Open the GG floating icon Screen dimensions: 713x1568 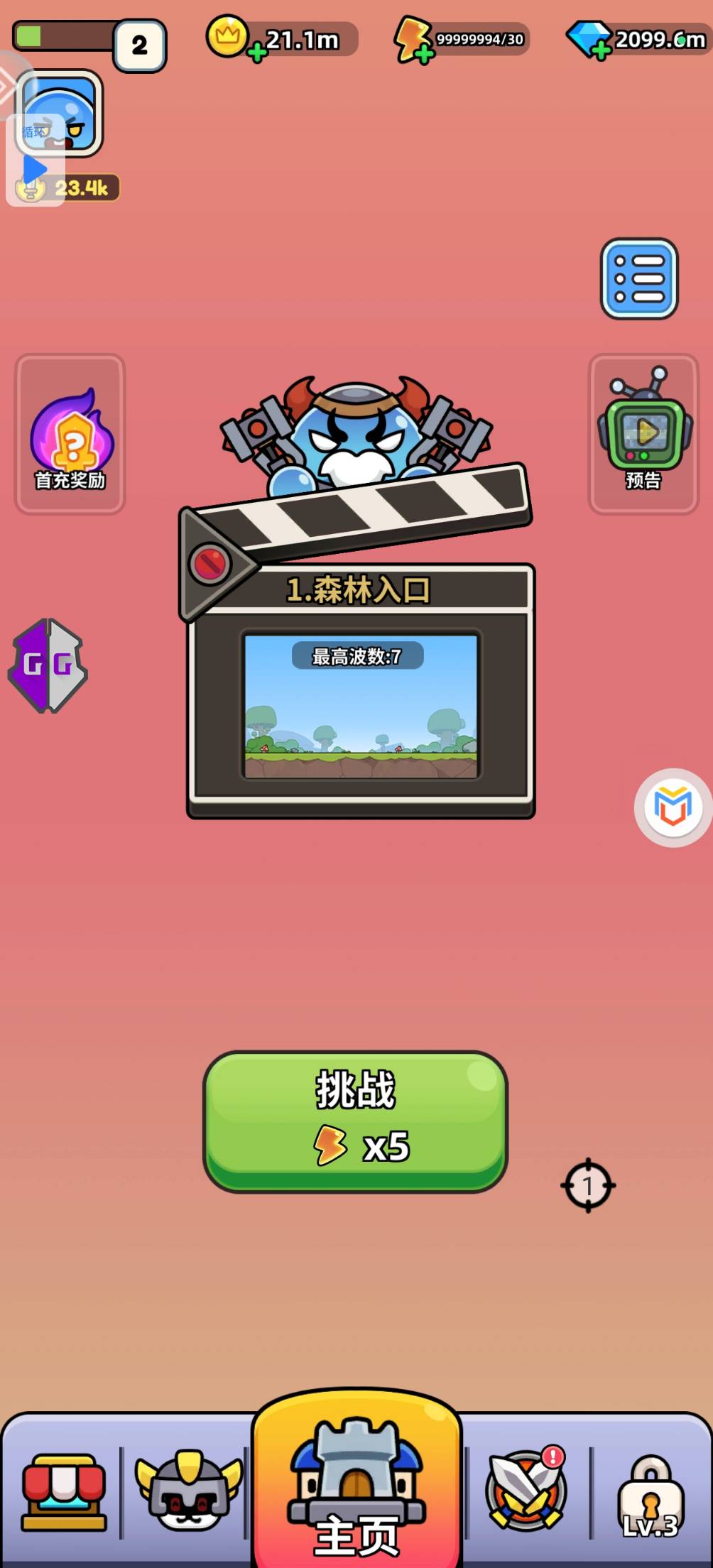48,665
